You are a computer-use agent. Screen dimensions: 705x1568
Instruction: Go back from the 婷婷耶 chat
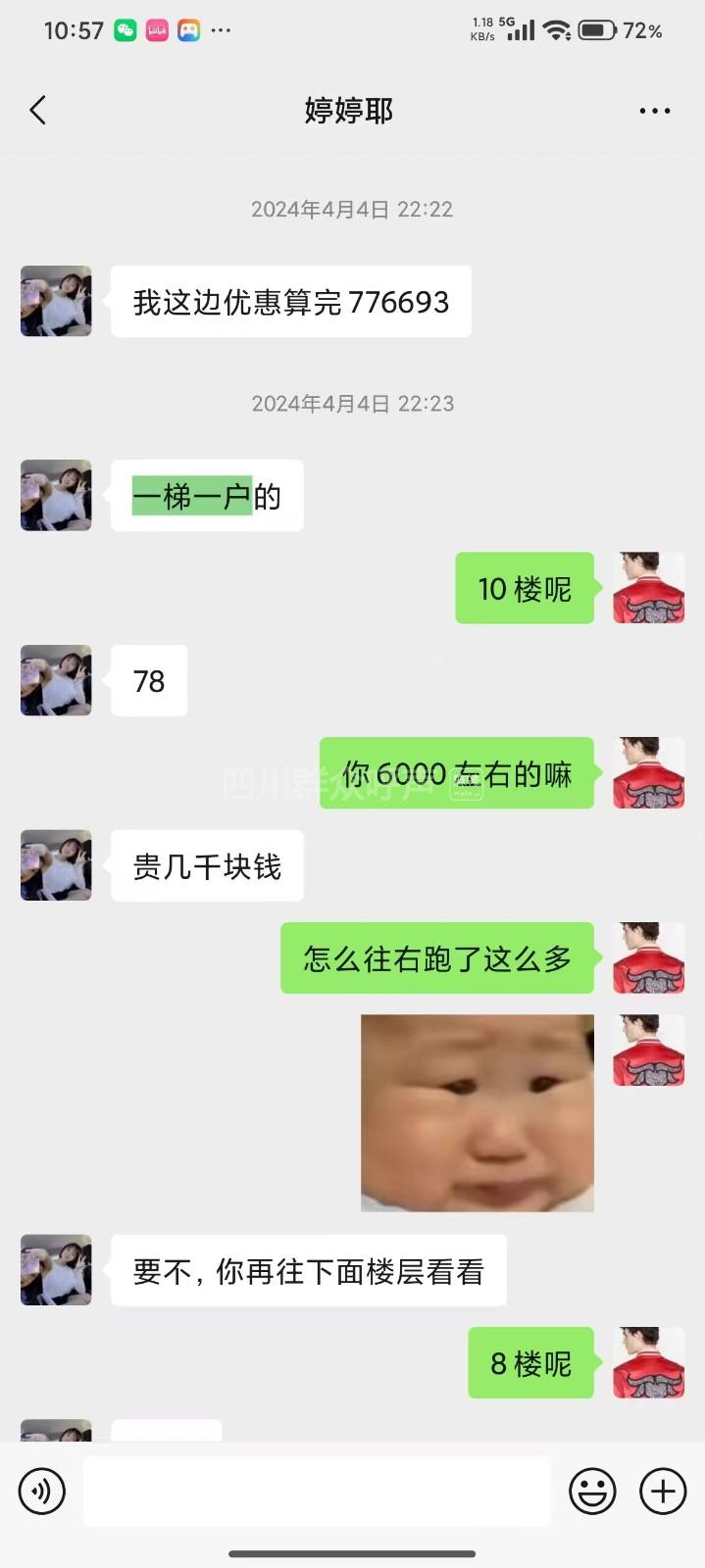pyautogui.click(x=38, y=110)
